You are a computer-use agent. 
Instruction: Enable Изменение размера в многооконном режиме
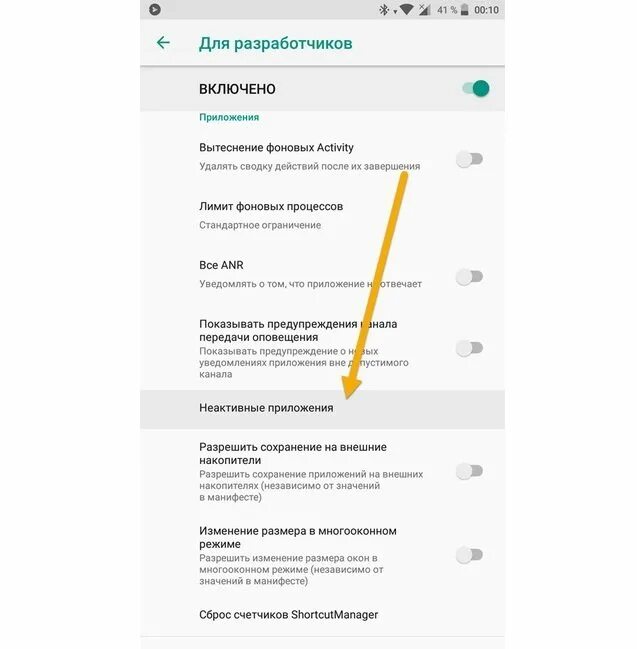pos(469,555)
